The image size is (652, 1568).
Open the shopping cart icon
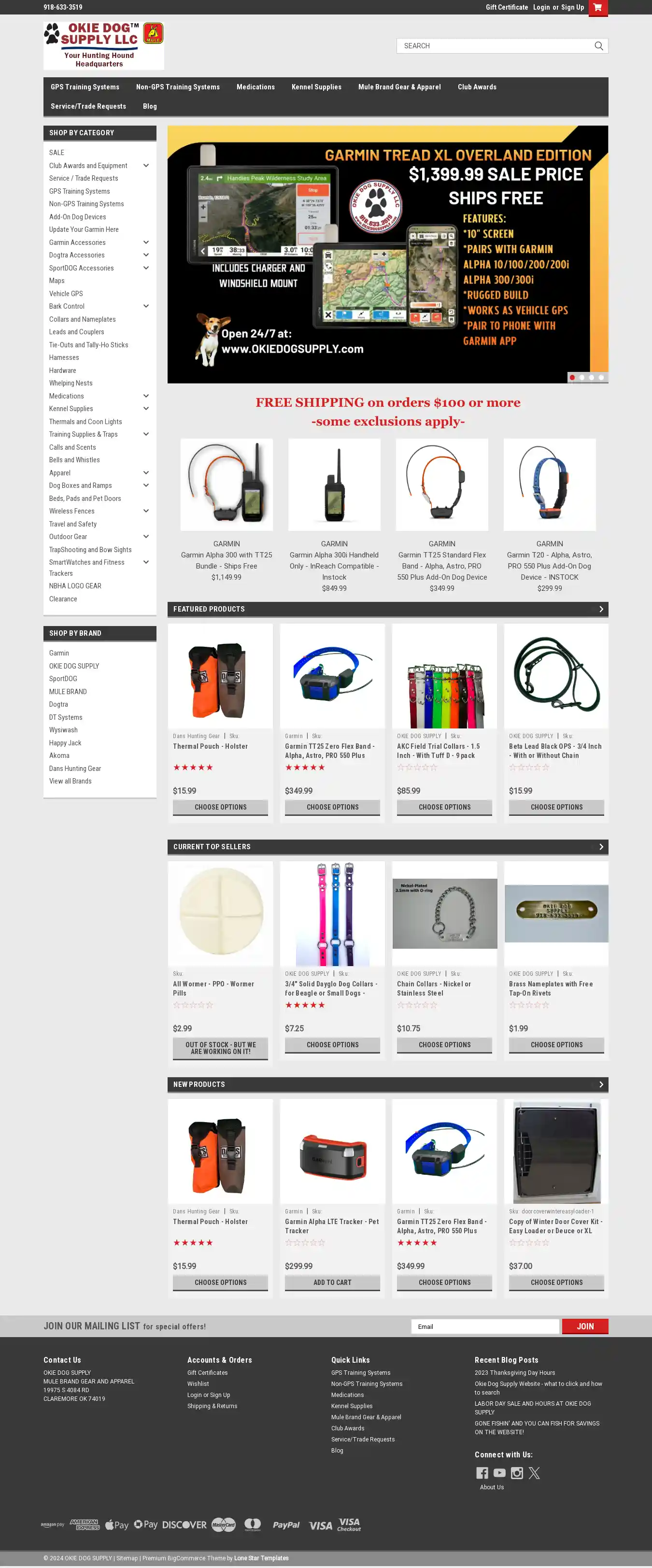(597, 7)
